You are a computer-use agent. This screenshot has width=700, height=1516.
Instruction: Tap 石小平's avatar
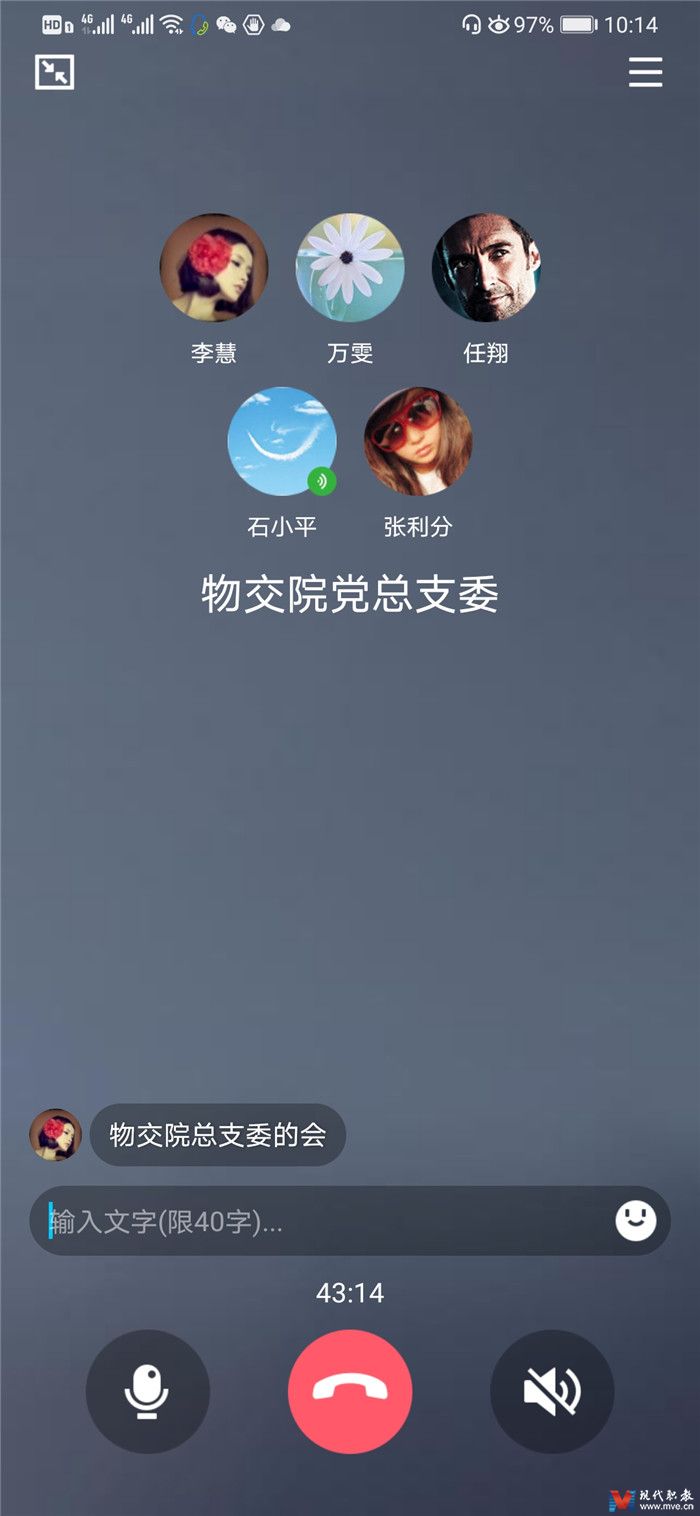tap(282, 441)
